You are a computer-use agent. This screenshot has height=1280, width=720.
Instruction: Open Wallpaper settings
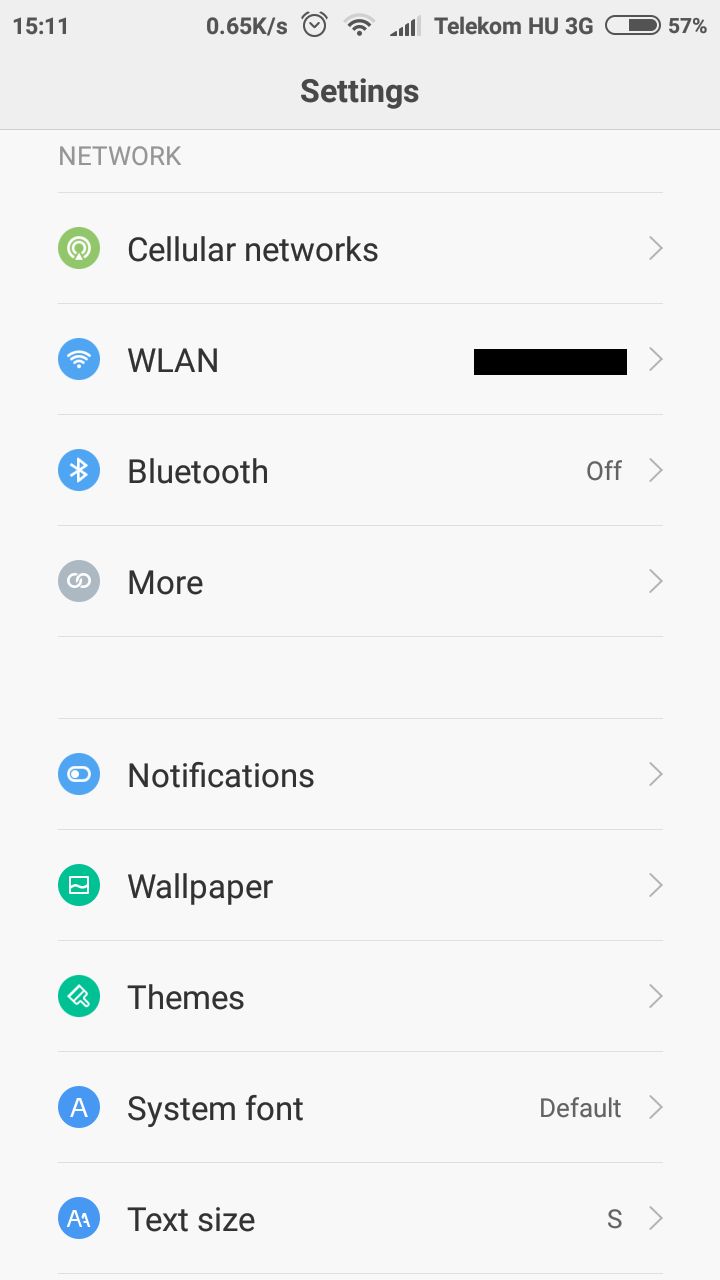[x=360, y=886]
